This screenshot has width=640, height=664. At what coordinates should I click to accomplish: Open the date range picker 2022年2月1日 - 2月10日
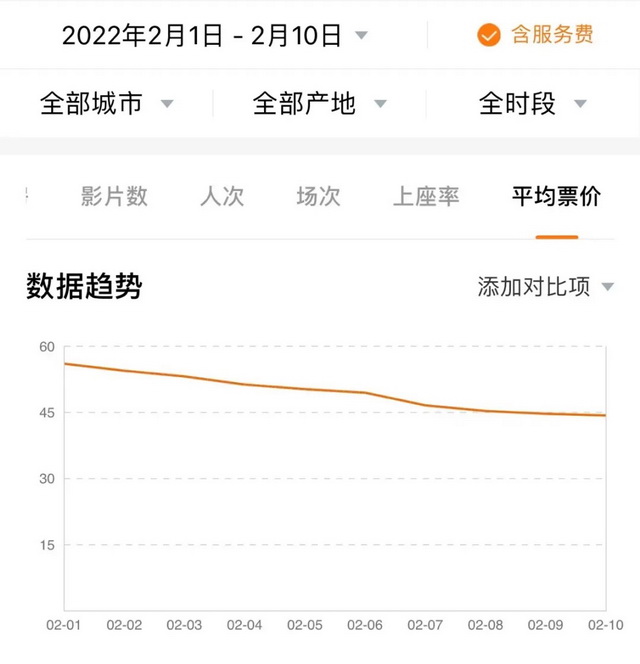pos(214,36)
